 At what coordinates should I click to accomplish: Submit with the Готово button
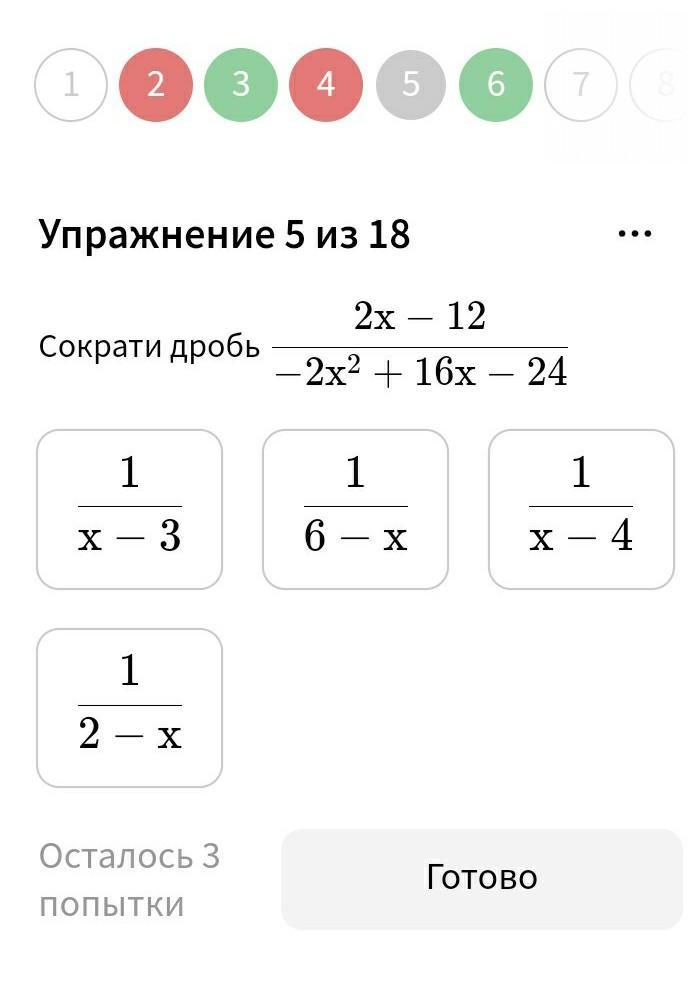[482, 878]
